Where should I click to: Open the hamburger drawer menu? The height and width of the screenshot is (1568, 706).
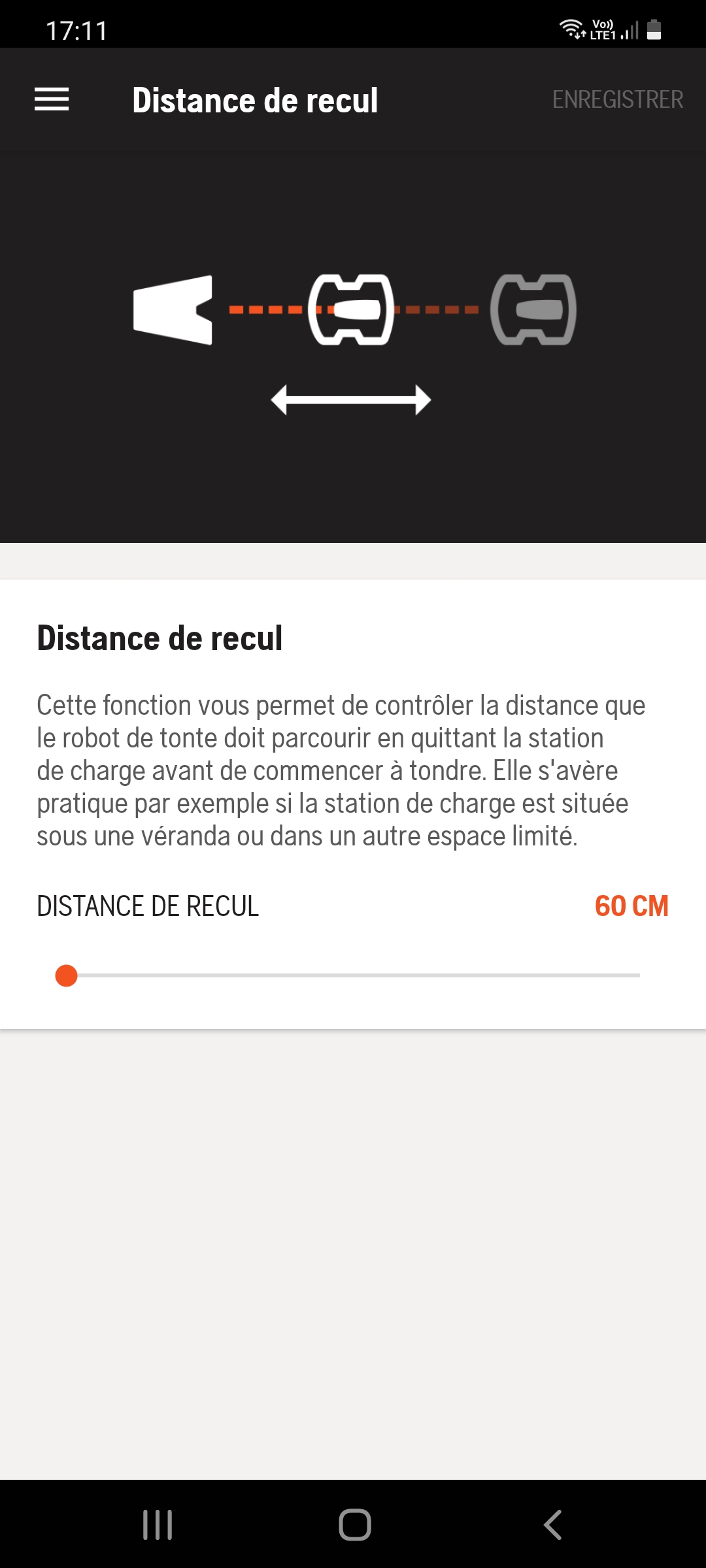pyautogui.click(x=52, y=99)
